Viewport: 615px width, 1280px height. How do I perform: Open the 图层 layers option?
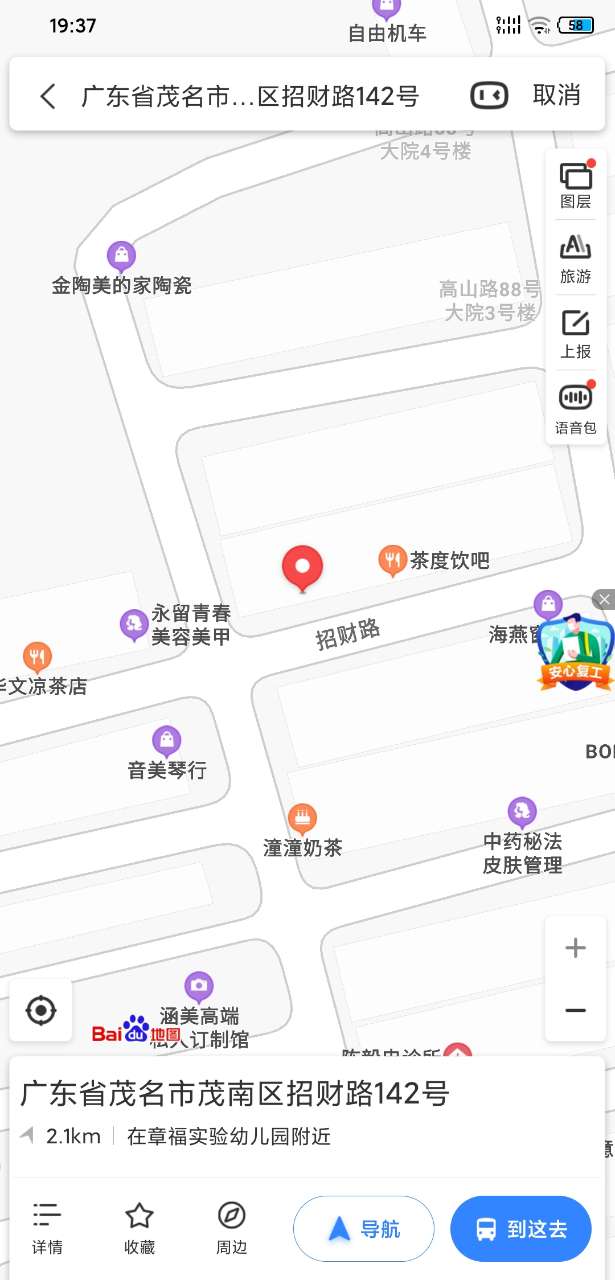click(x=575, y=185)
